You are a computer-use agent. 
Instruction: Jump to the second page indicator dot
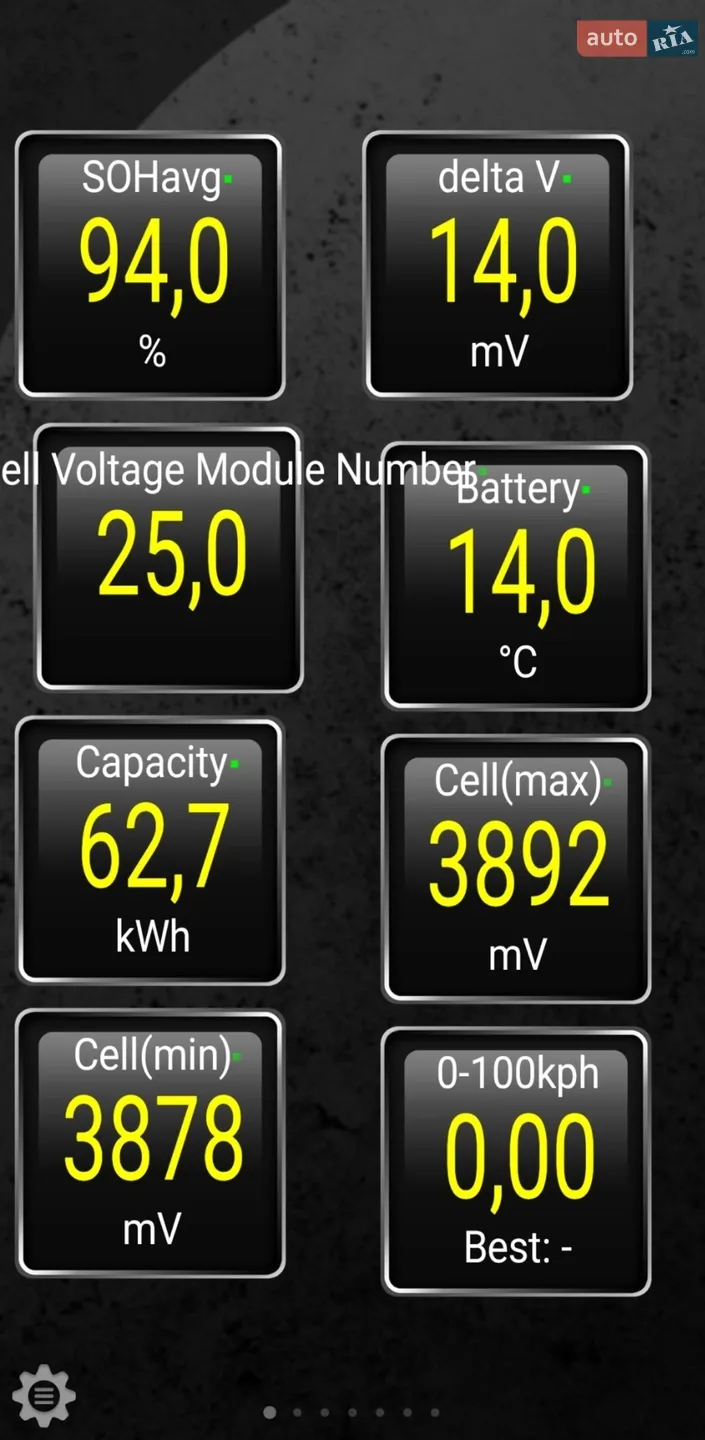point(297,1413)
